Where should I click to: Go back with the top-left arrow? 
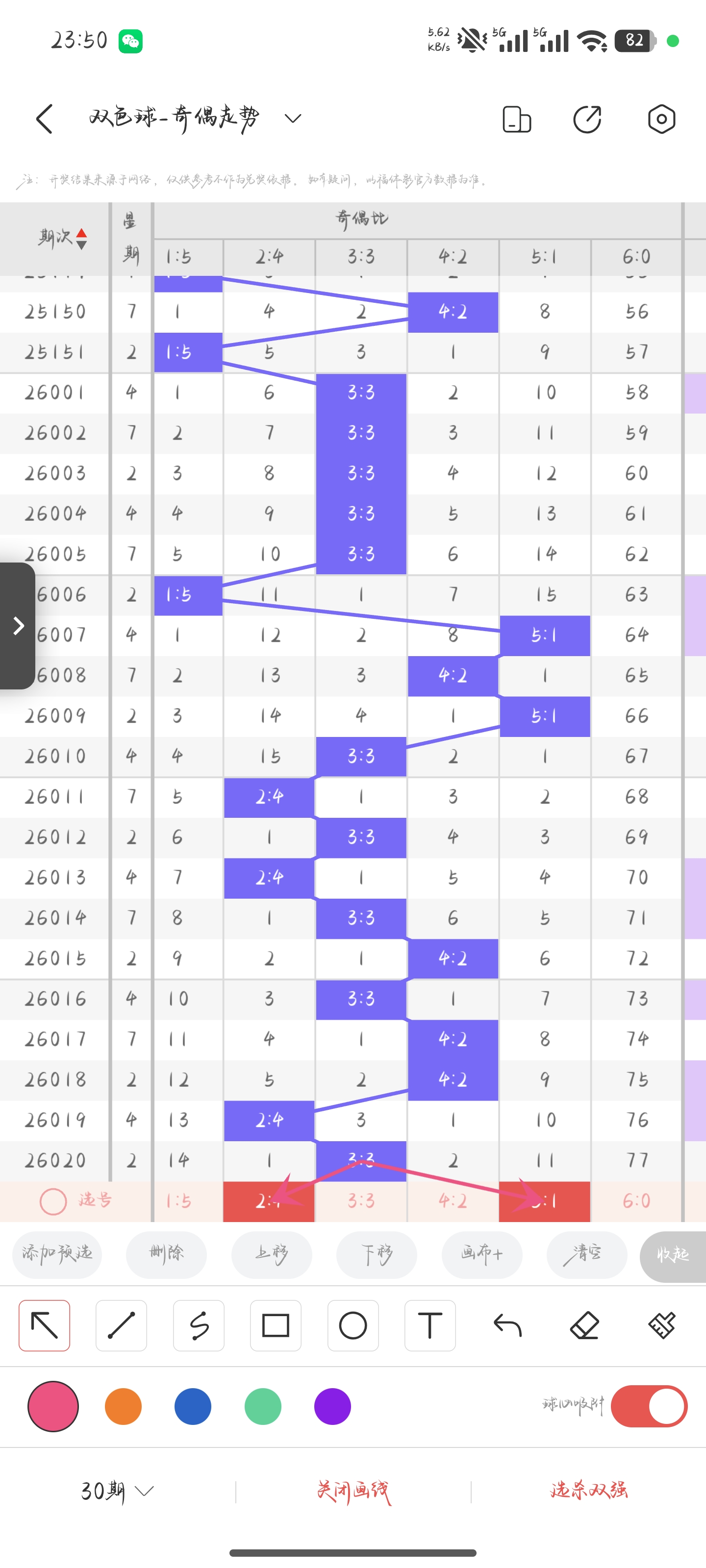click(x=45, y=119)
